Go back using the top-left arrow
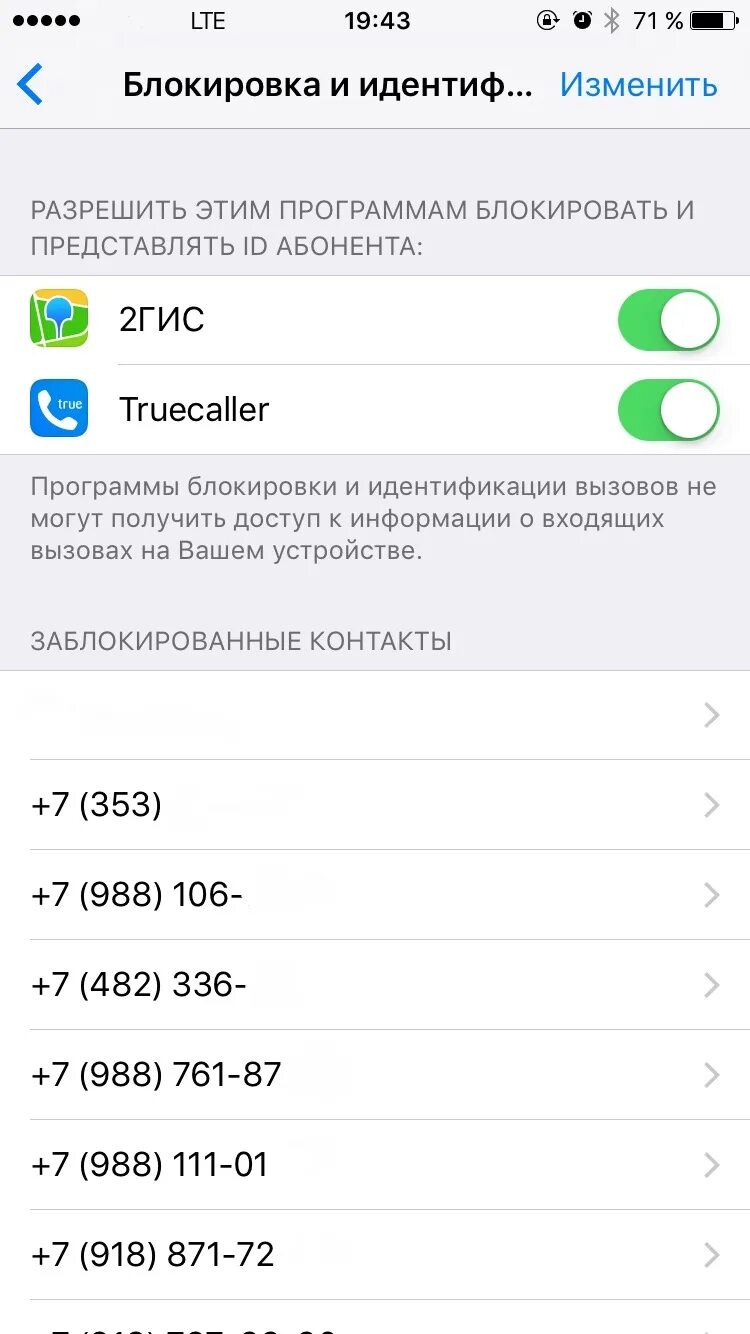Image resolution: width=750 pixels, height=1334 pixels. 31,85
